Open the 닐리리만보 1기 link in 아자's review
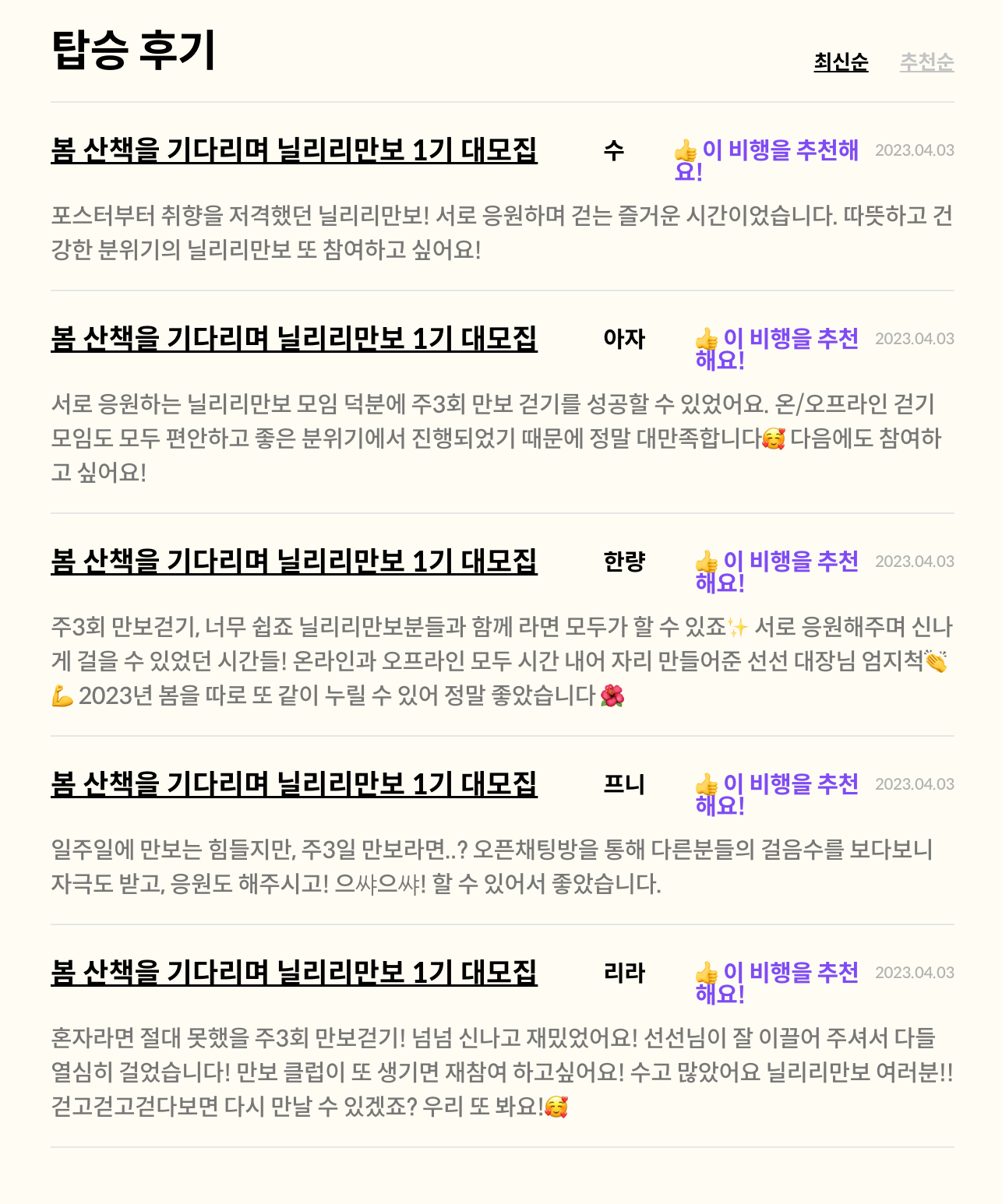Image resolution: width=1002 pixels, height=1204 pixels. coord(294,338)
